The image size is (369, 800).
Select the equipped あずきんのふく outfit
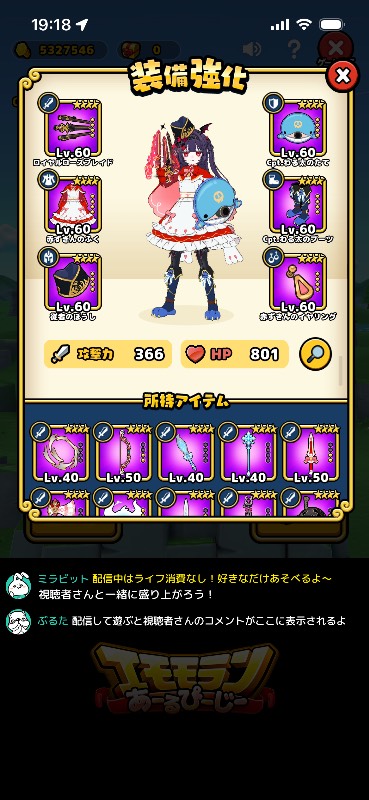pyautogui.click(x=72, y=205)
